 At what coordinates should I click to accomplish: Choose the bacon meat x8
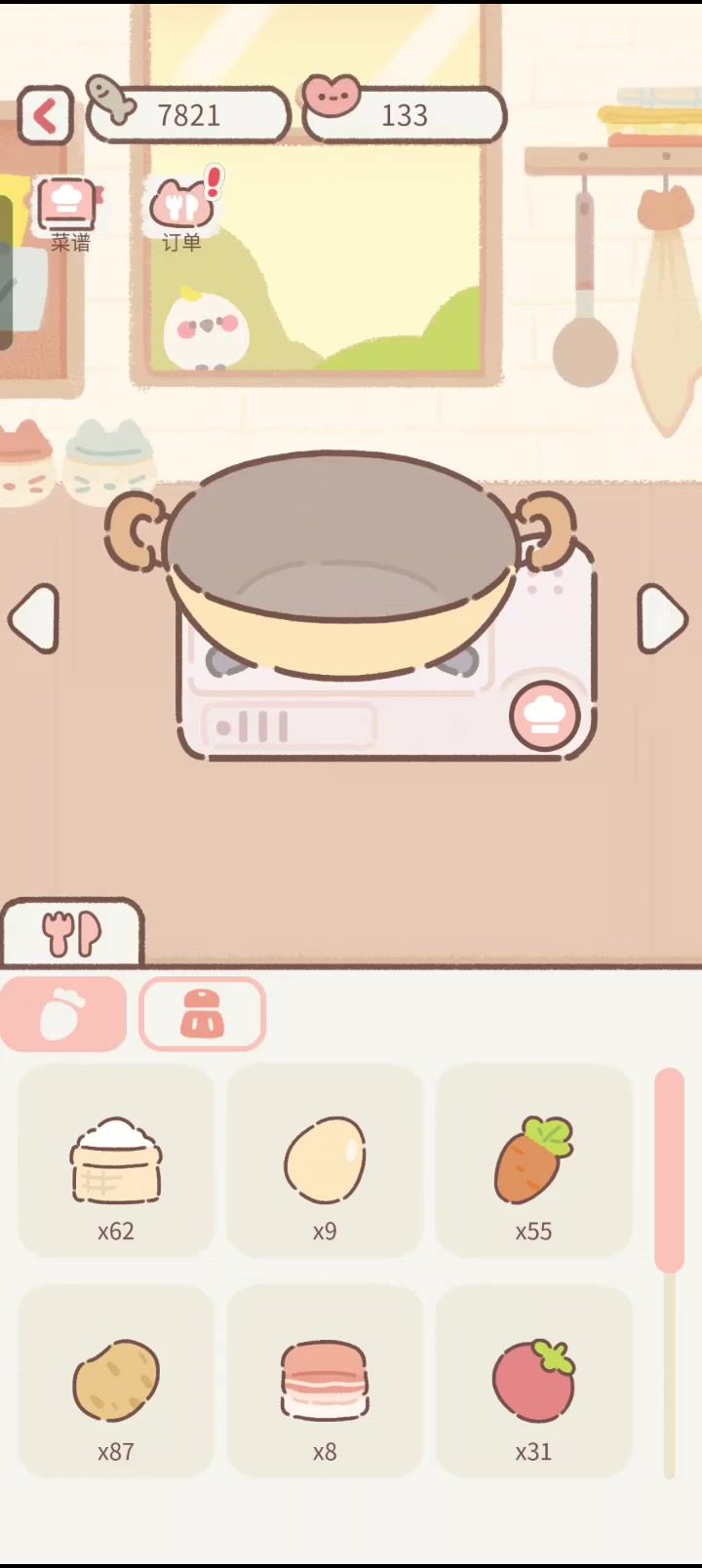[325, 1381]
